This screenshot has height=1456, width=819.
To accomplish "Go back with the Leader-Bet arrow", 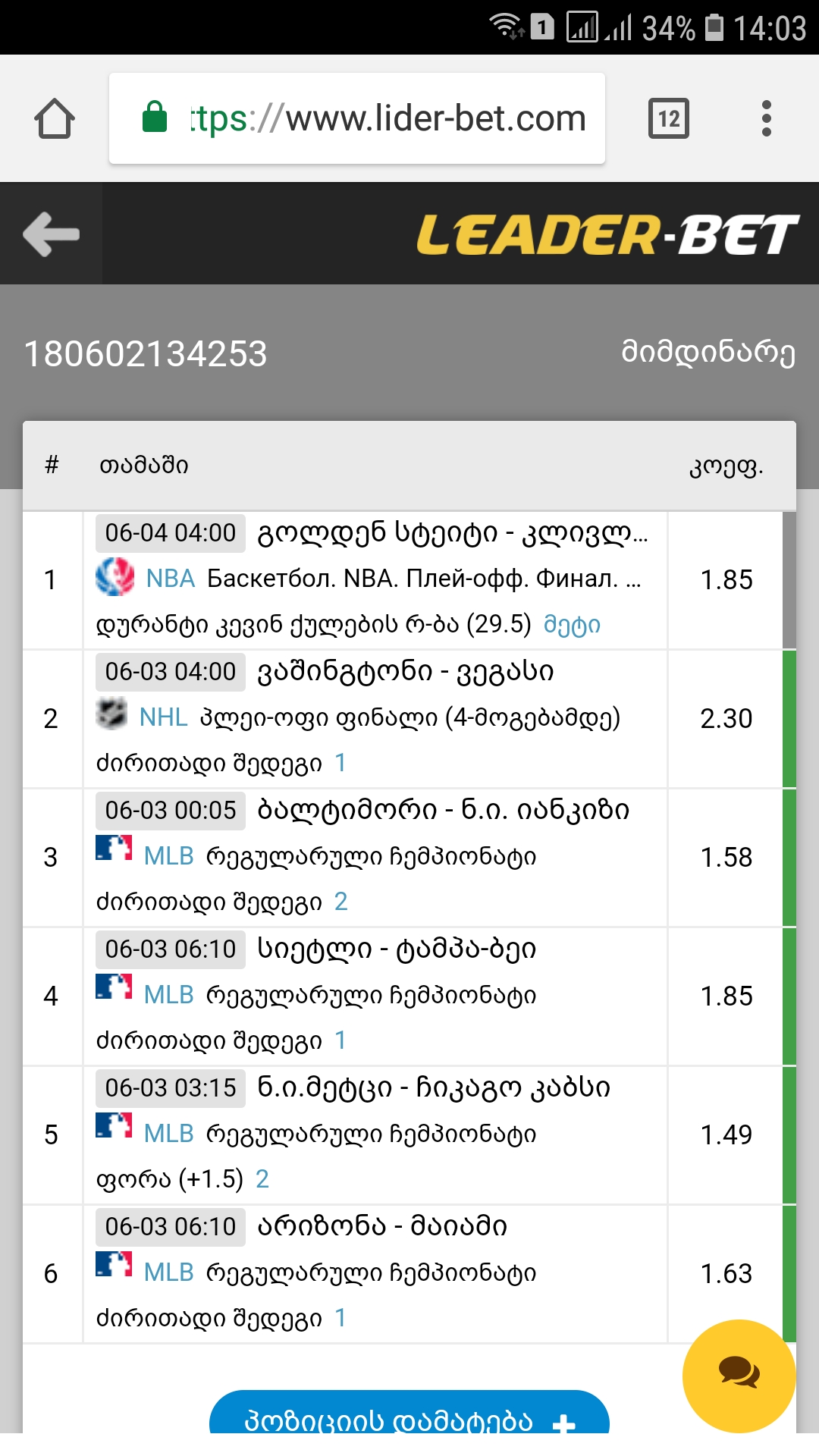I will coord(52,234).
